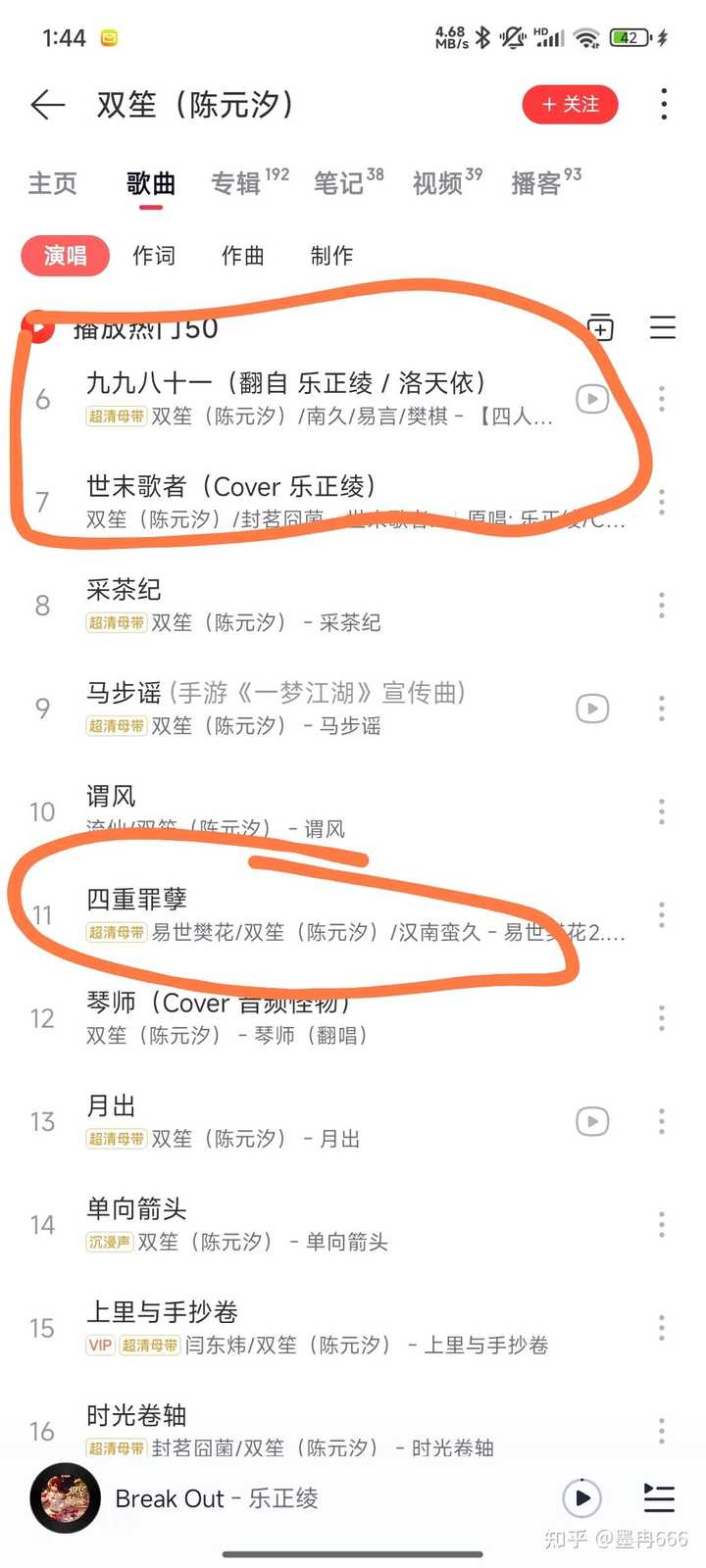Open the 播客 tab

tap(536, 183)
